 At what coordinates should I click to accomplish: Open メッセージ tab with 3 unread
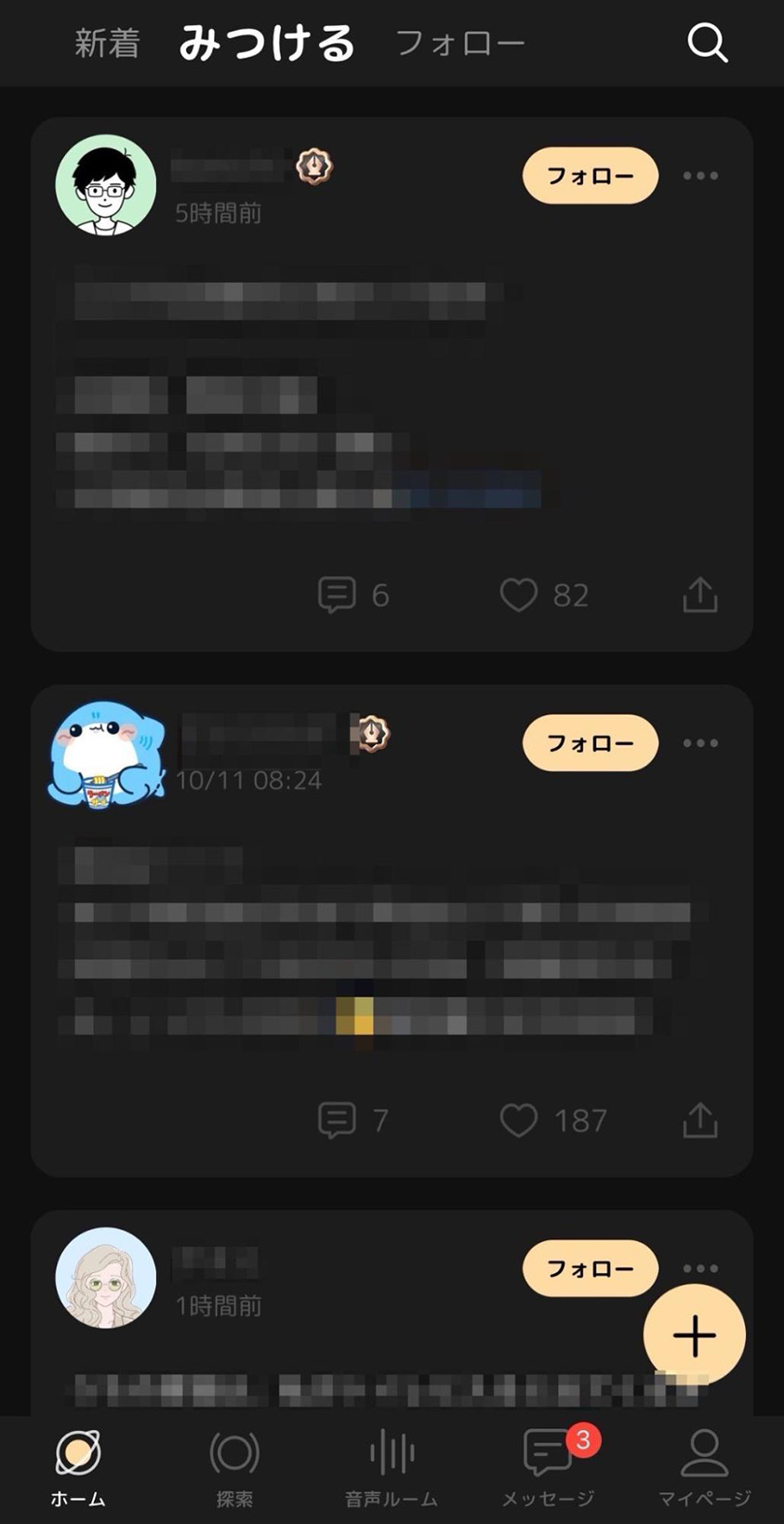pos(549,1465)
